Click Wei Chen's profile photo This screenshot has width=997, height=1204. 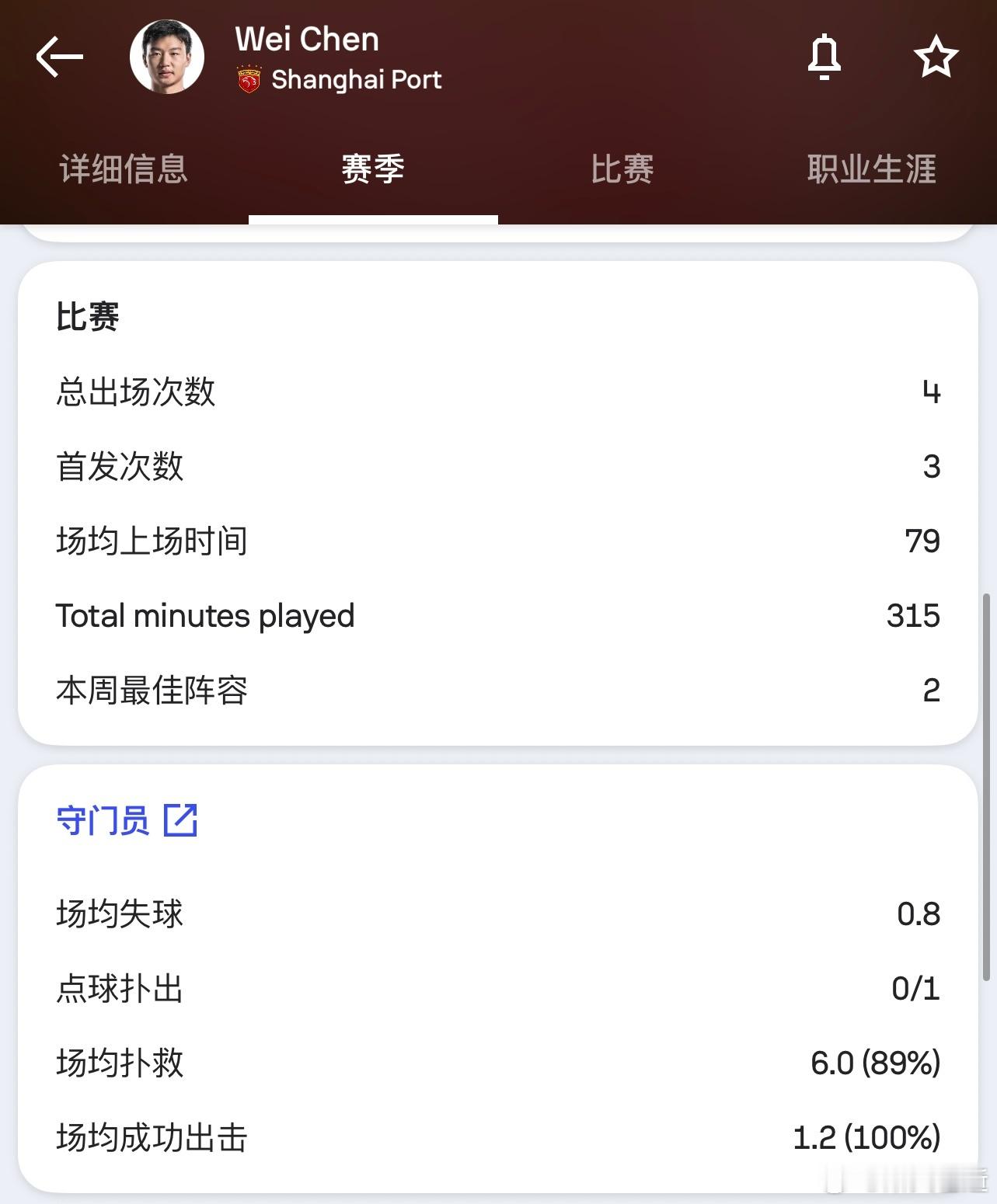[166, 57]
